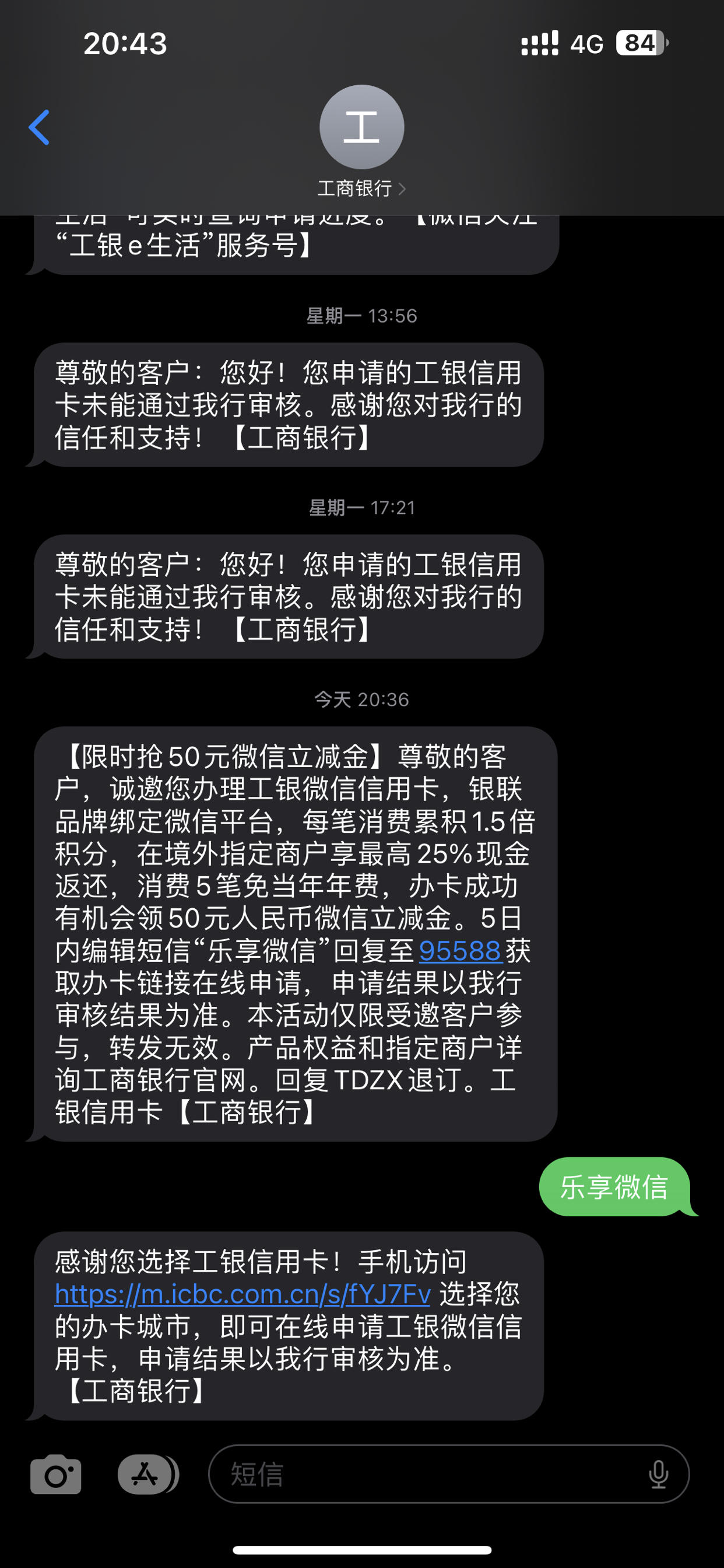Go back to the messages list
Image resolution: width=724 pixels, height=1568 pixels.
[x=39, y=127]
